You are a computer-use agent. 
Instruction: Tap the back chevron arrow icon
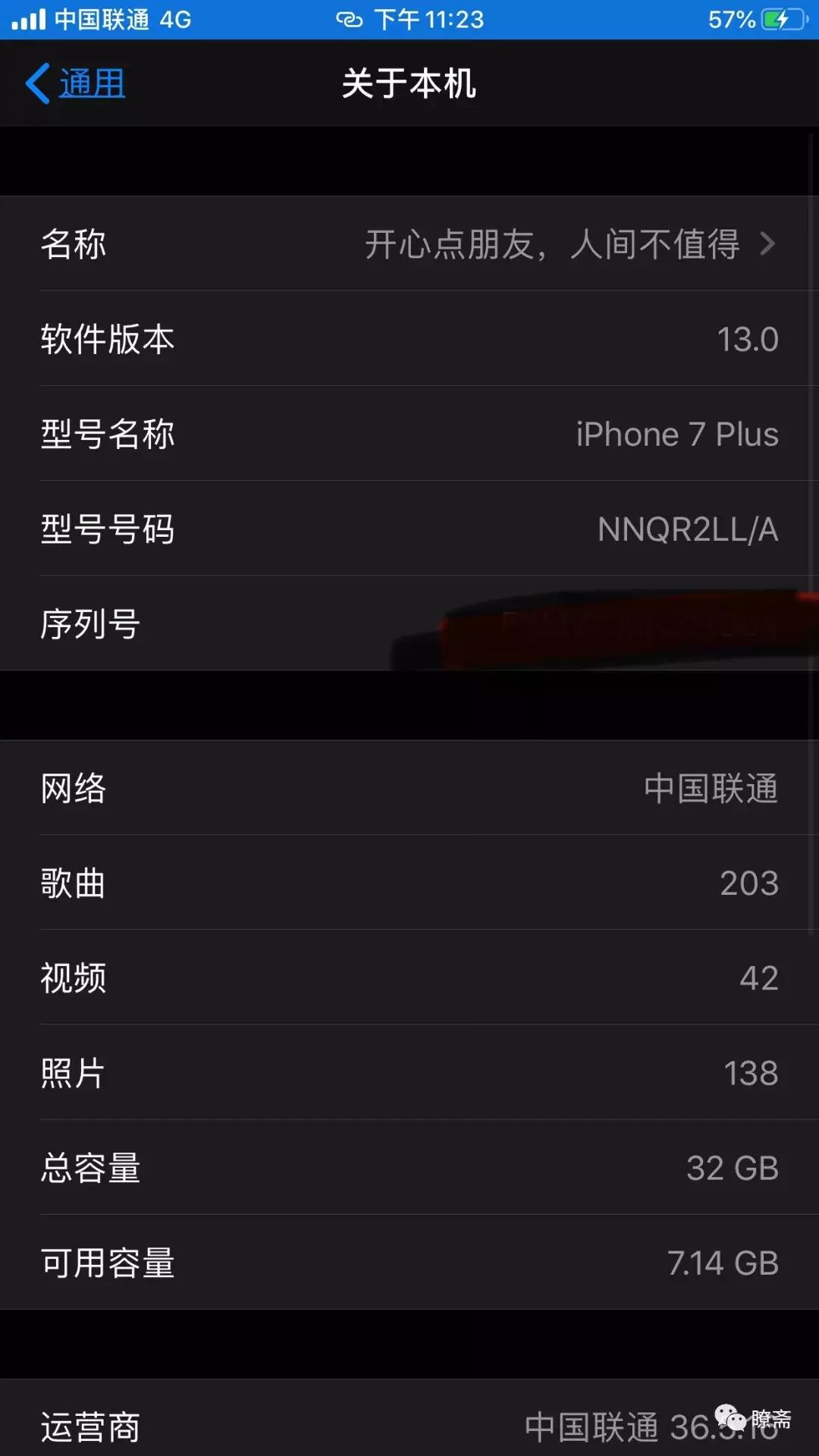(36, 83)
